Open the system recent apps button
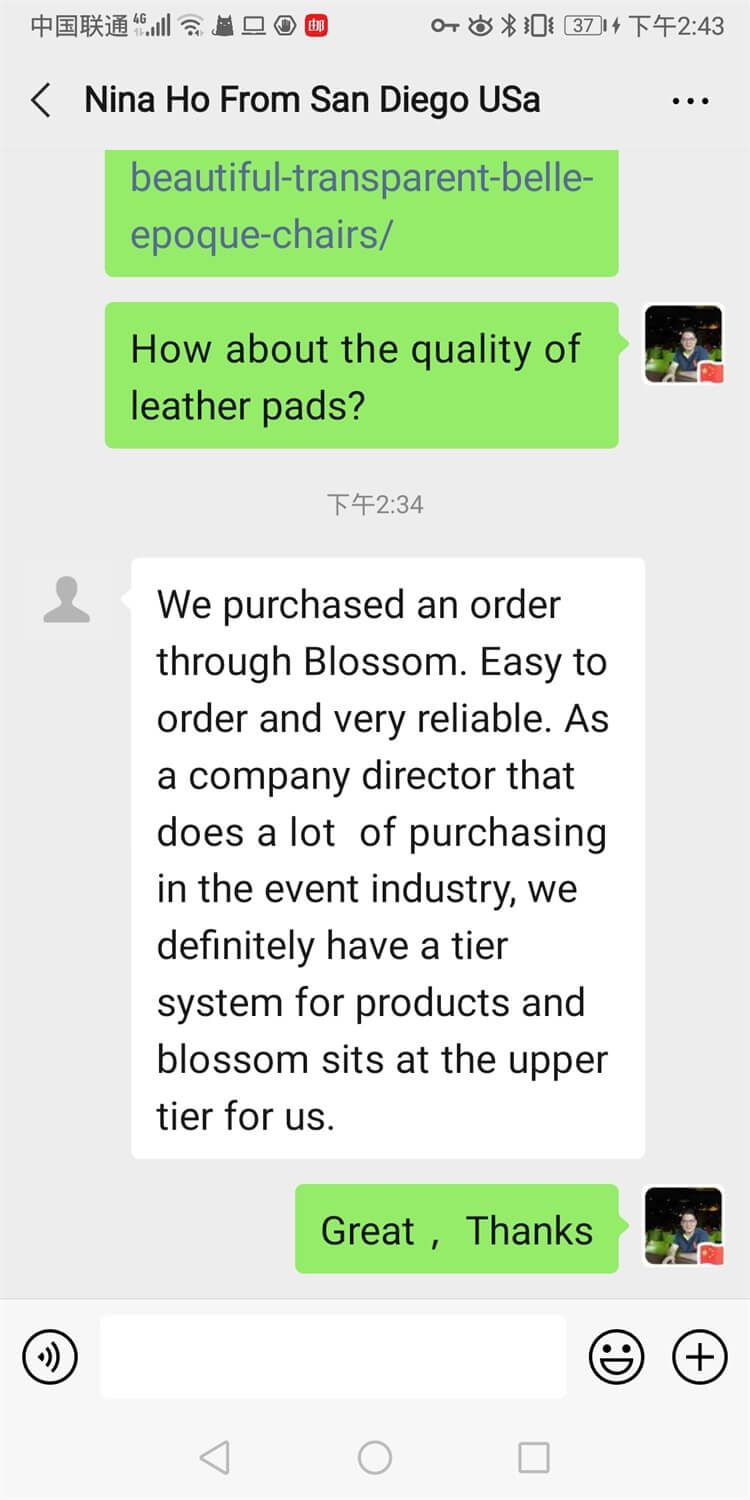Viewport: 750px width, 1500px height. click(x=534, y=1457)
